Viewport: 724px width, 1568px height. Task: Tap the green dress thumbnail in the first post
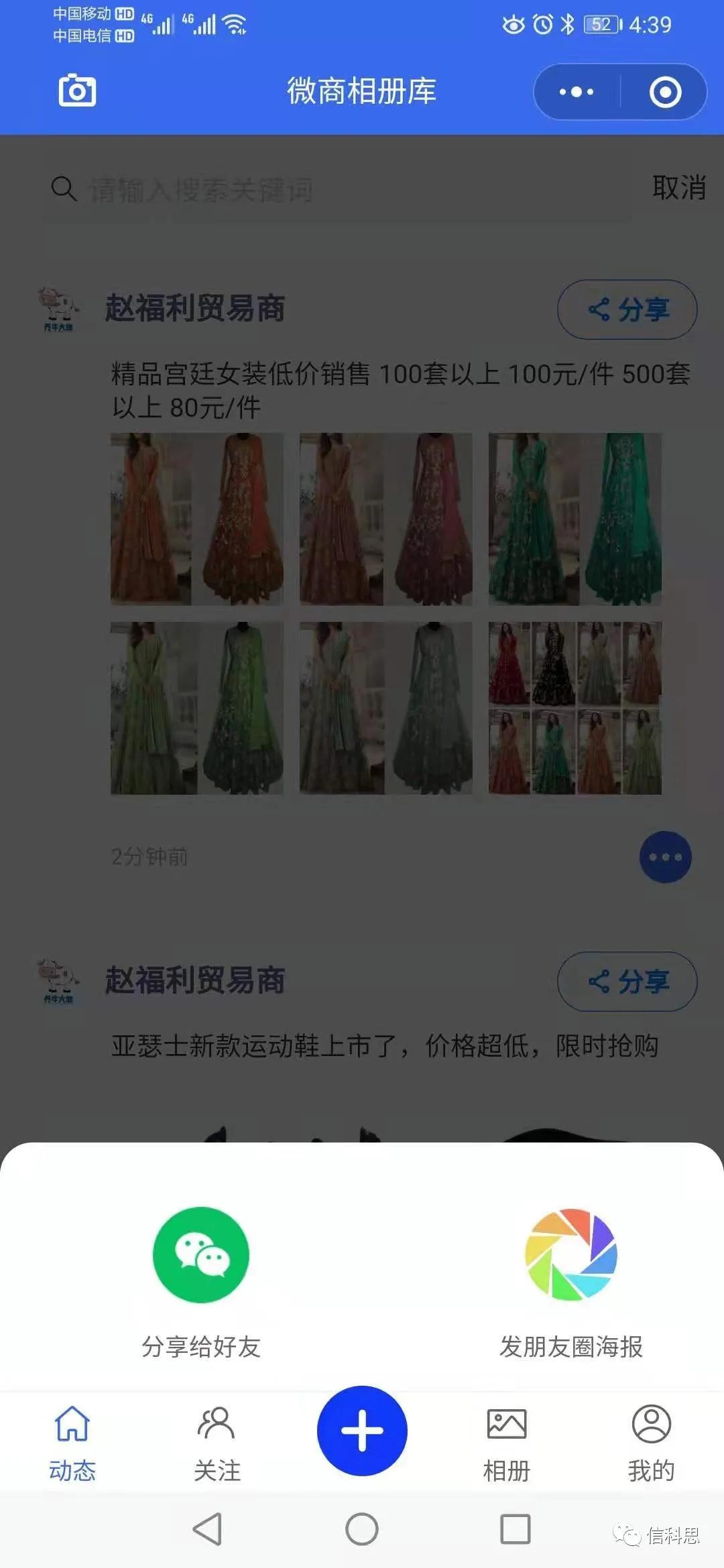(574, 519)
